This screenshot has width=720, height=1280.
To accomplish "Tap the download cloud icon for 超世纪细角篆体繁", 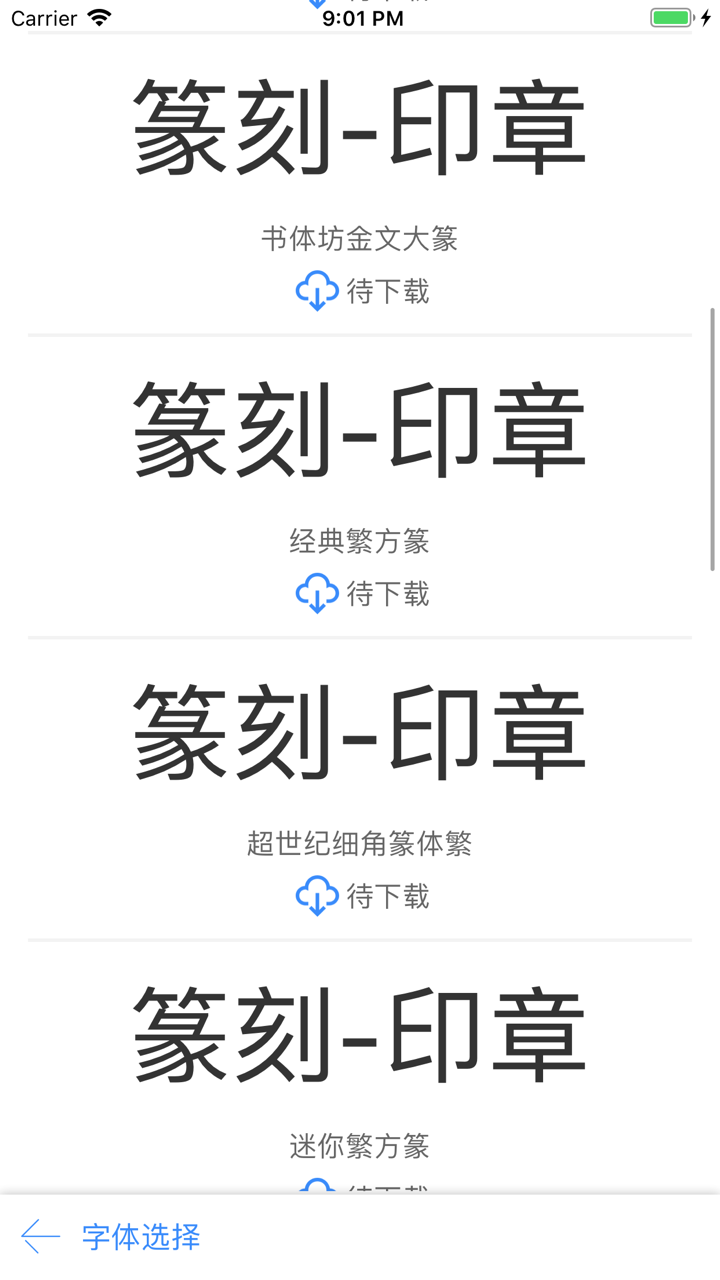I will point(317,896).
